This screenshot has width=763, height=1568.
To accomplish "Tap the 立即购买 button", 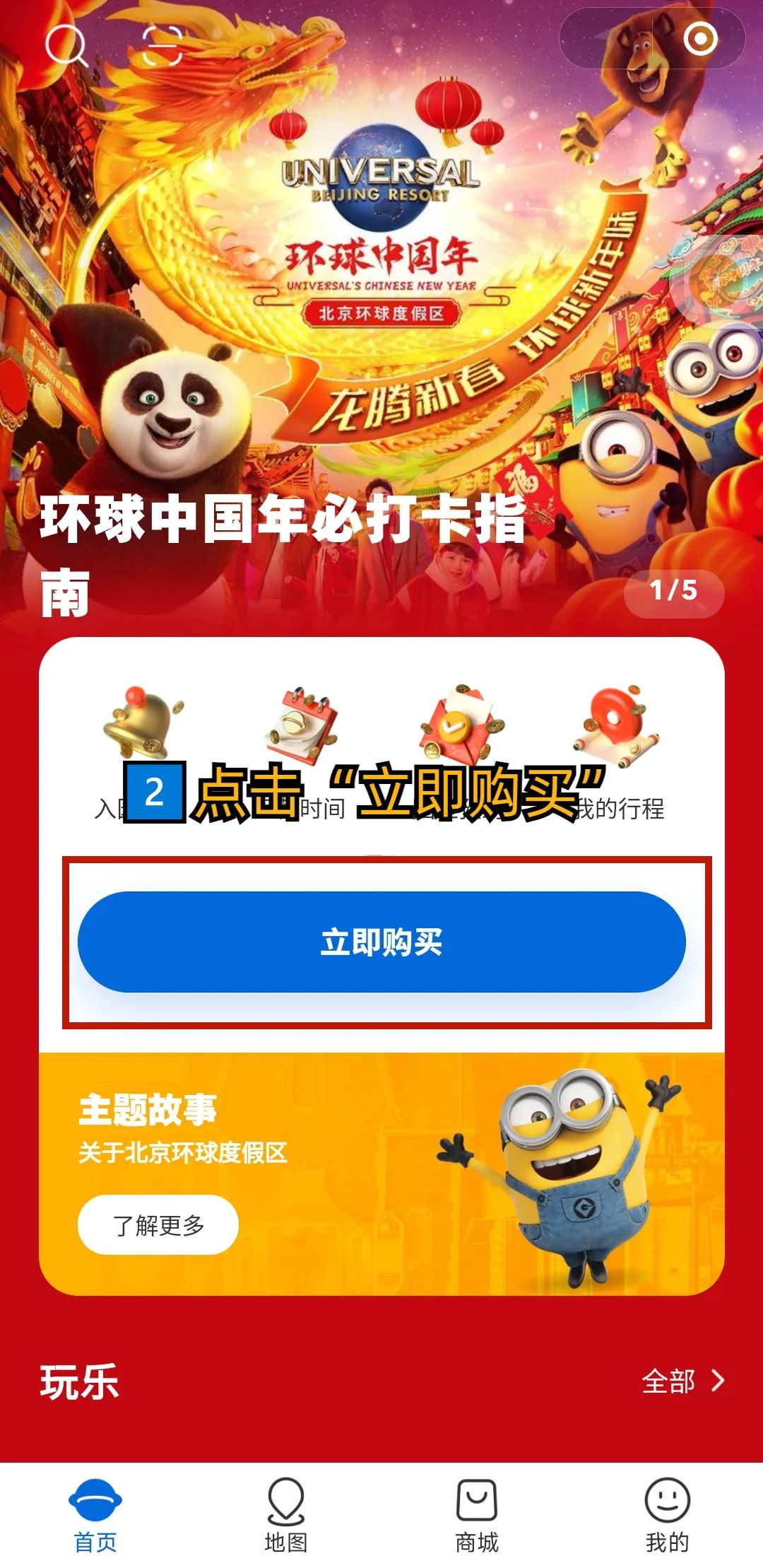I will pyautogui.click(x=381, y=942).
